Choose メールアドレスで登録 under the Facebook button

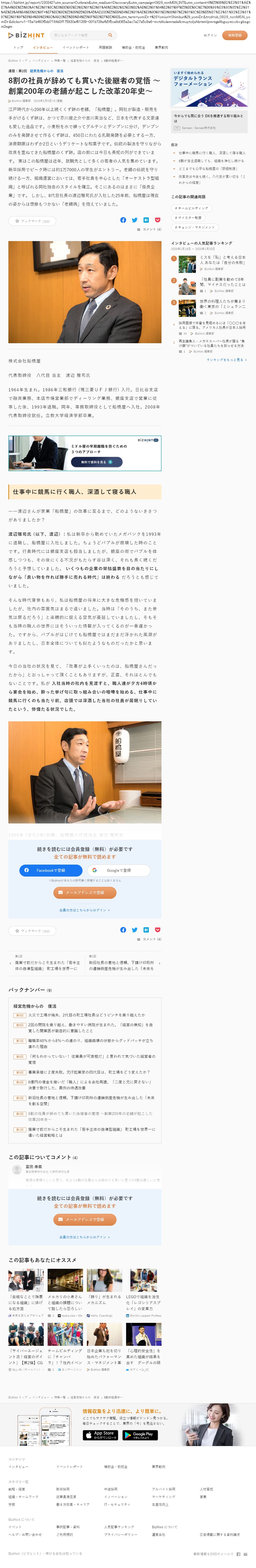pos(85,892)
